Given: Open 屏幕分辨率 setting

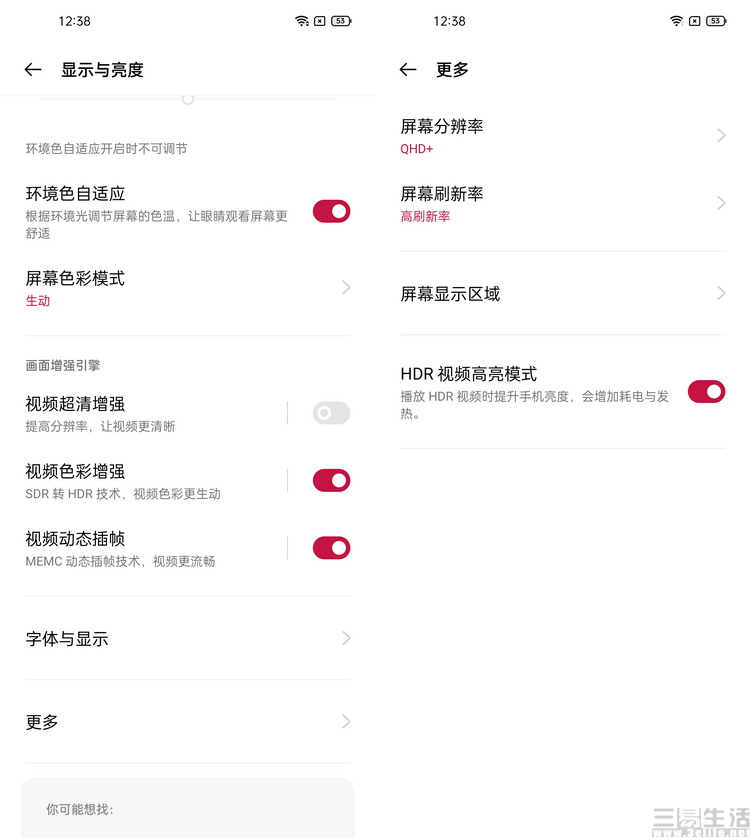Looking at the screenshot, I should 562,136.
